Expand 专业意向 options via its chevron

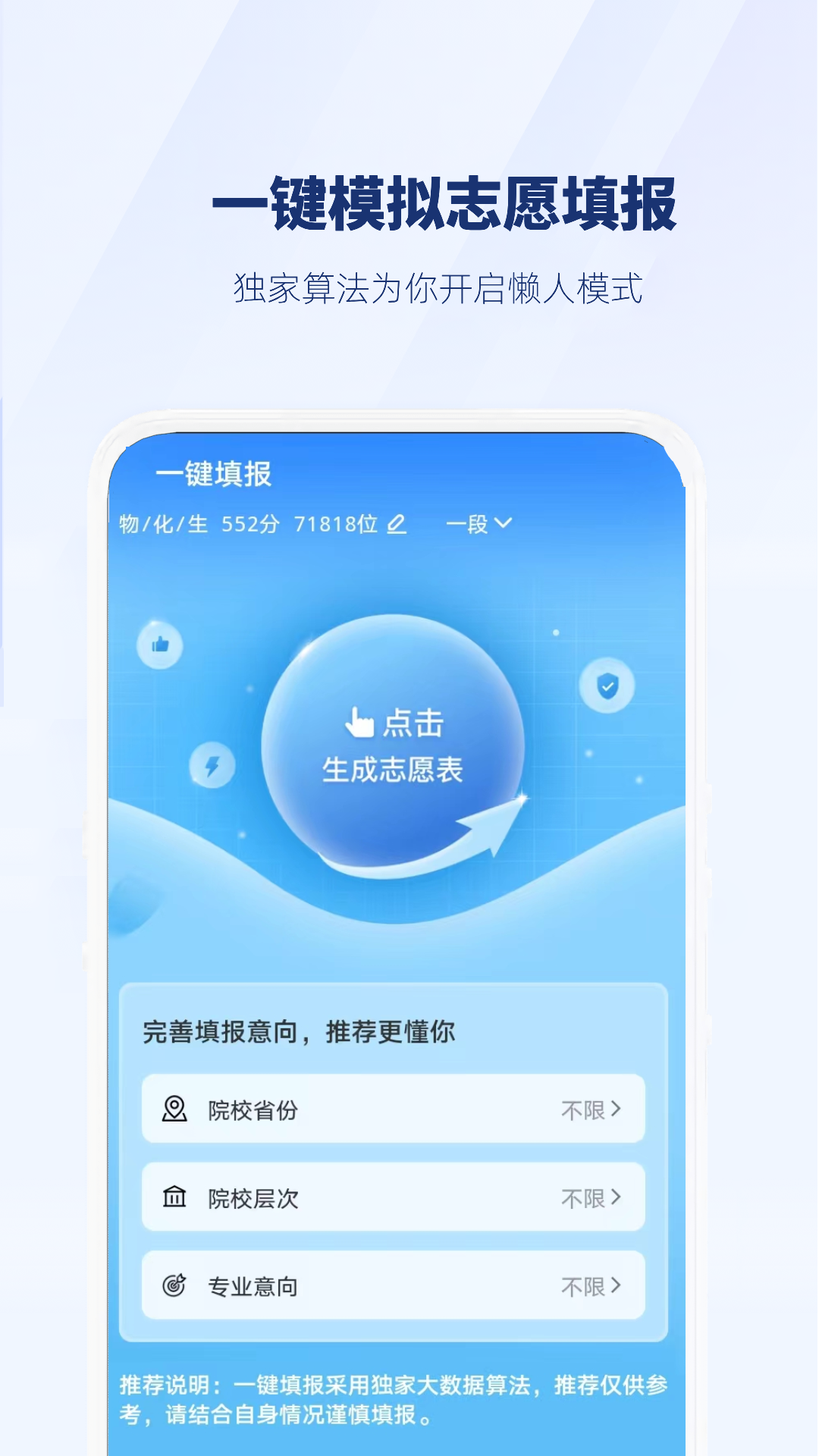pyautogui.click(x=617, y=1286)
